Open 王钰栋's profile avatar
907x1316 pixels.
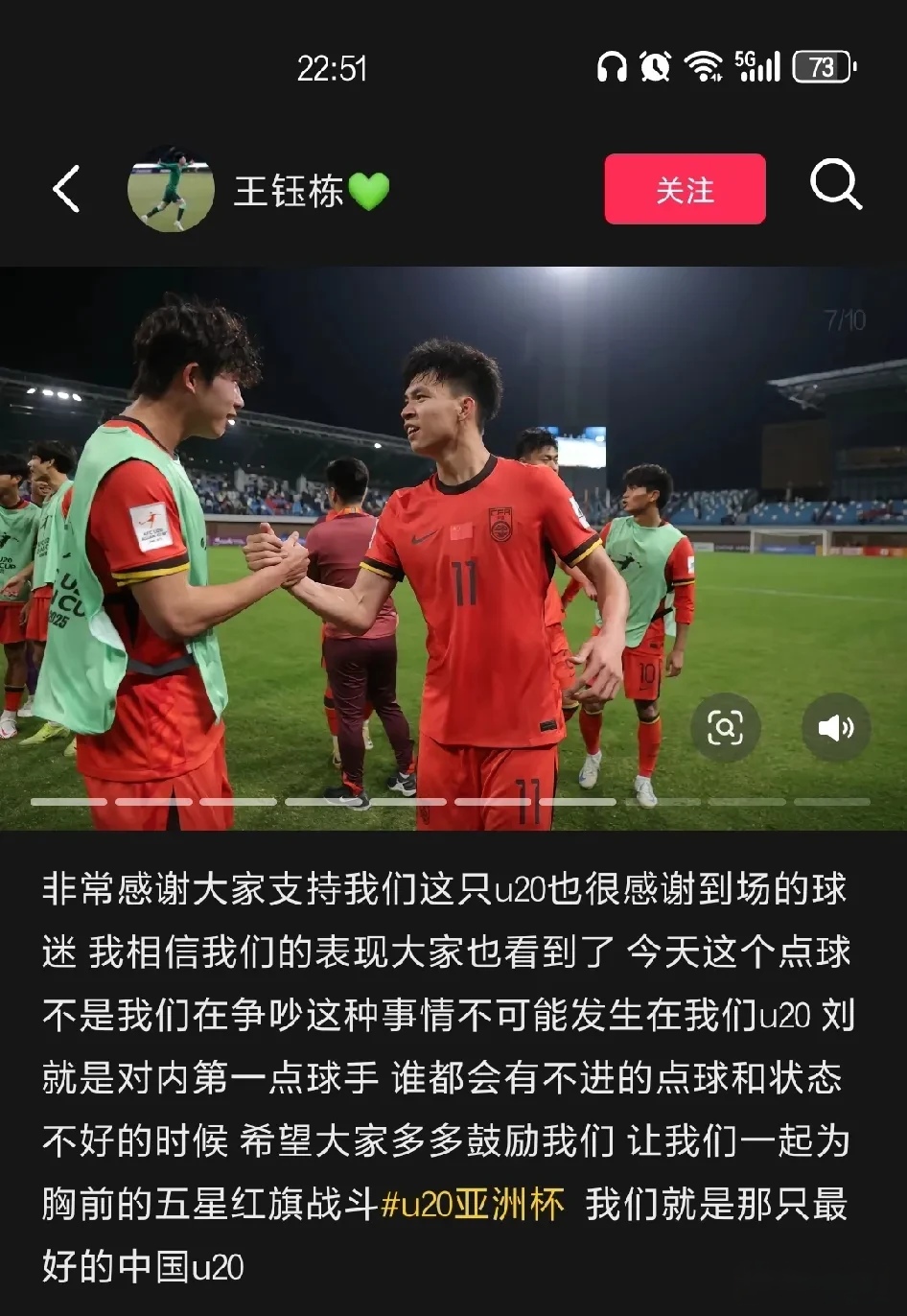click(x=171, y=189)
